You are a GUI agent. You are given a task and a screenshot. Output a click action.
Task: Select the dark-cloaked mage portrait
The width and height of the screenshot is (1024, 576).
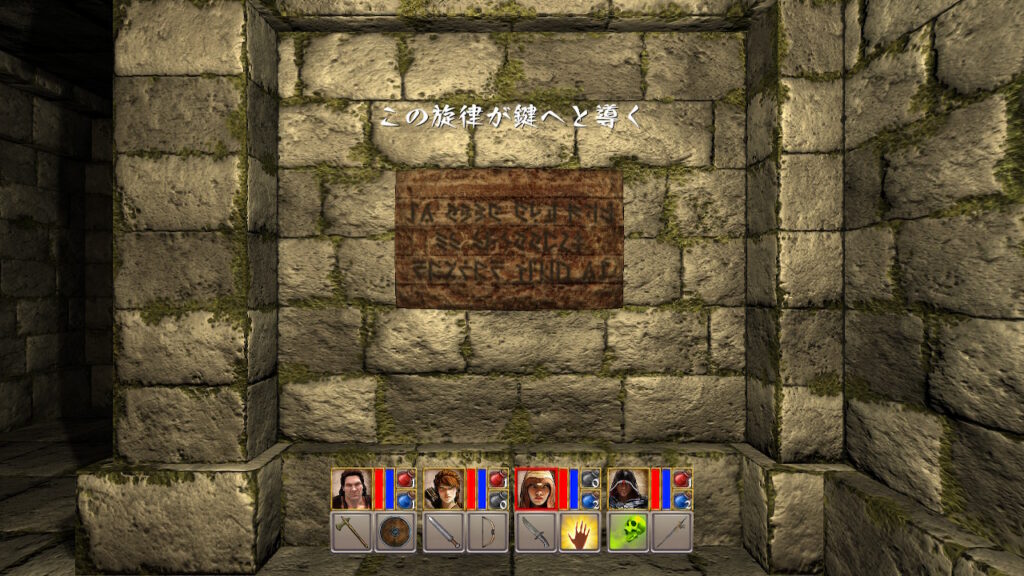coord(627,489)
